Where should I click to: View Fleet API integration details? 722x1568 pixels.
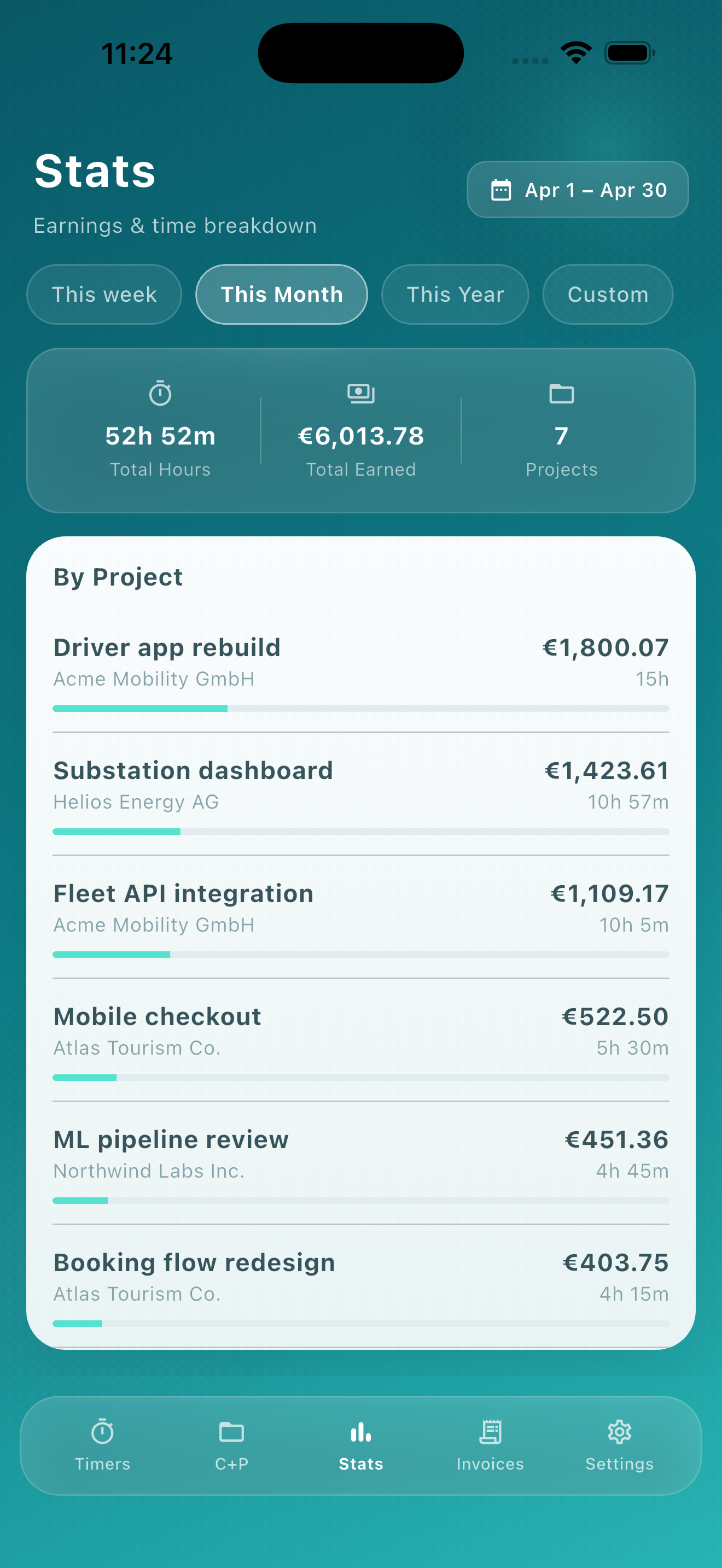(x=360, y=909)
